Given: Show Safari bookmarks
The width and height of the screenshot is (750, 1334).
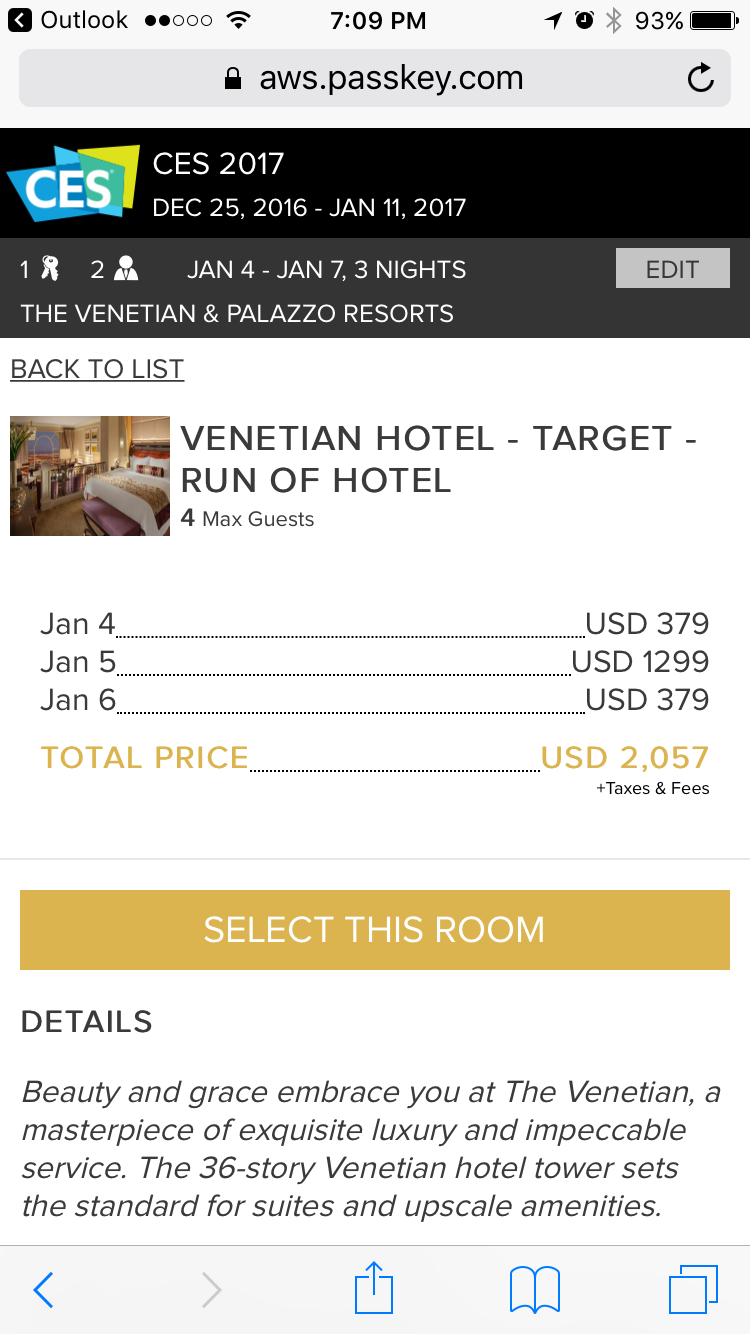Looking at the screenshot, I should (534, 1289).
